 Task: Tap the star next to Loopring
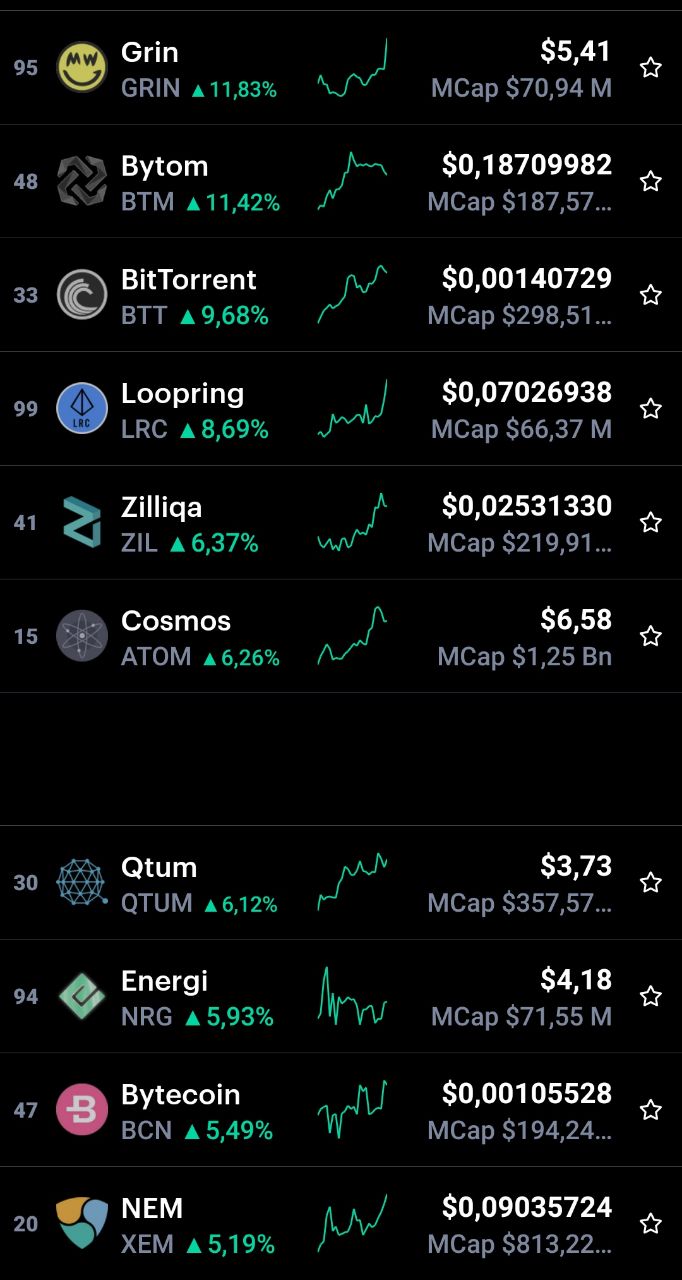click(x=651, y=409)
